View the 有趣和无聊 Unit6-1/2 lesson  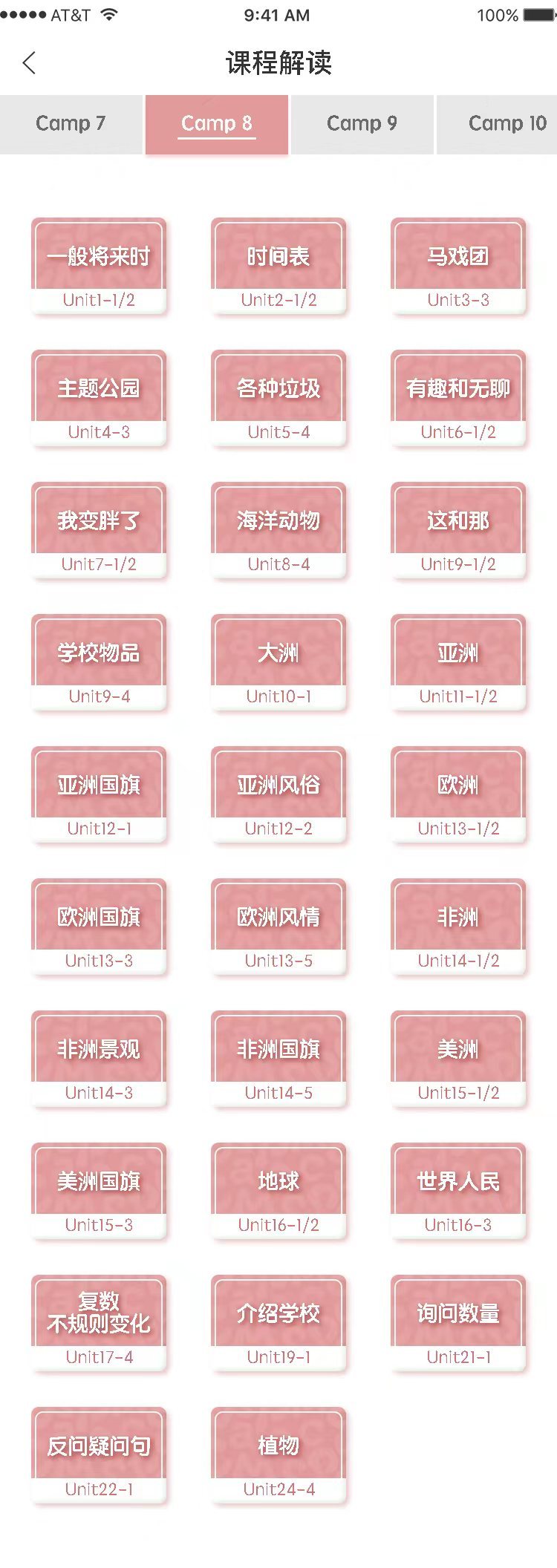(x=458, y=399)
